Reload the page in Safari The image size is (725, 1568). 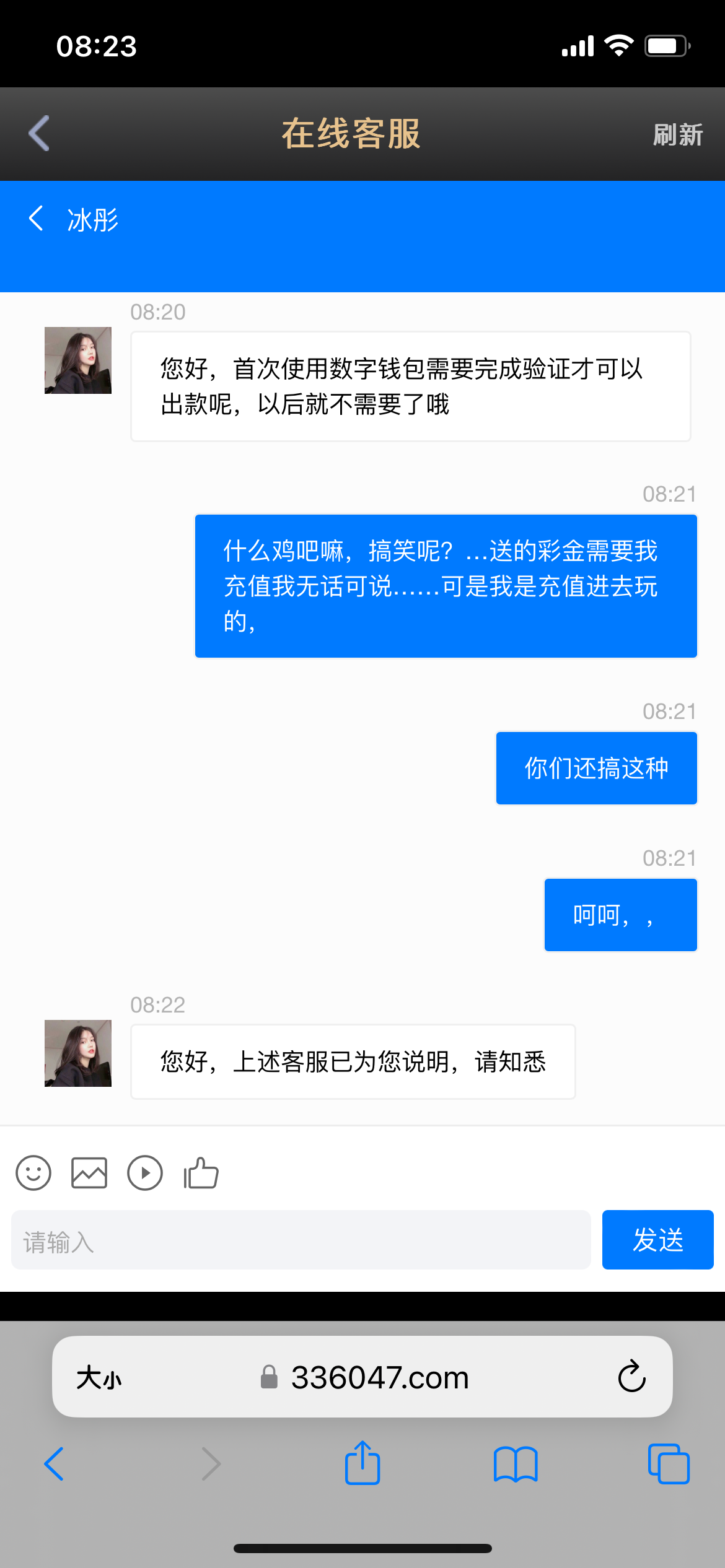click(631, 1377)
